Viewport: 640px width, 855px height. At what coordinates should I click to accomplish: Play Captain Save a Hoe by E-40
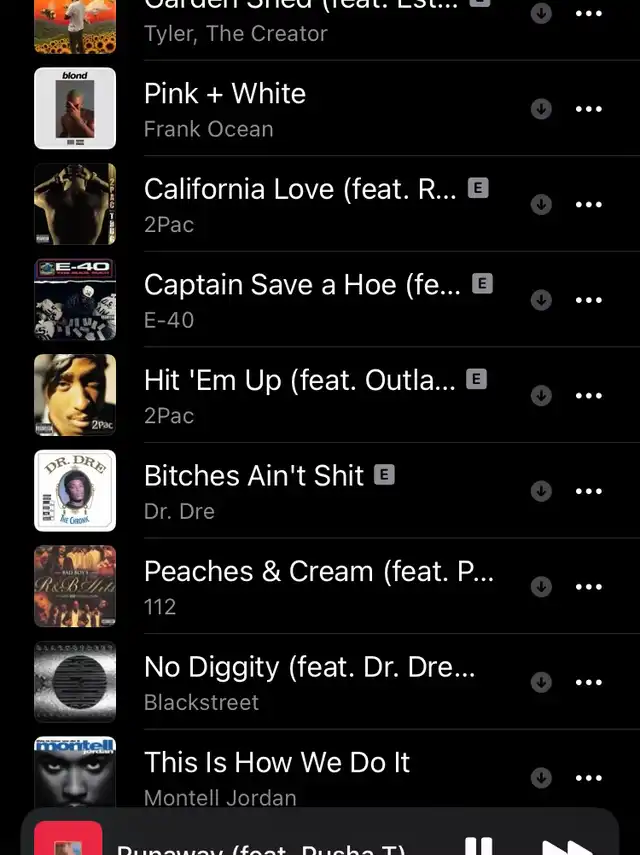click(x=302, y=300)
